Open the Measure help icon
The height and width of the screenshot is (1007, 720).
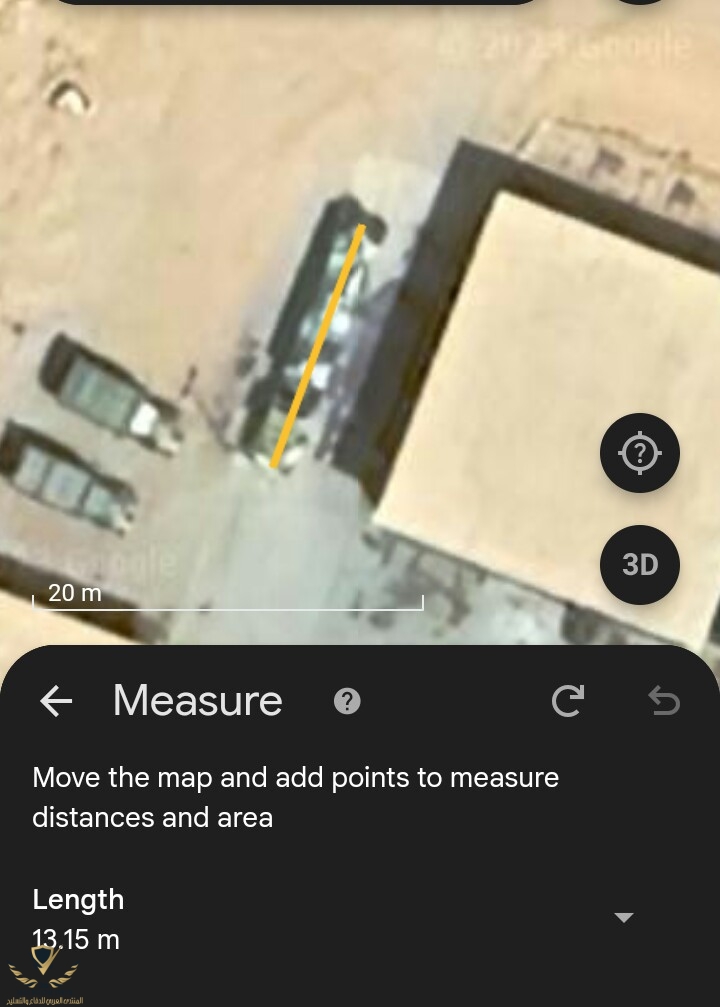347,701
